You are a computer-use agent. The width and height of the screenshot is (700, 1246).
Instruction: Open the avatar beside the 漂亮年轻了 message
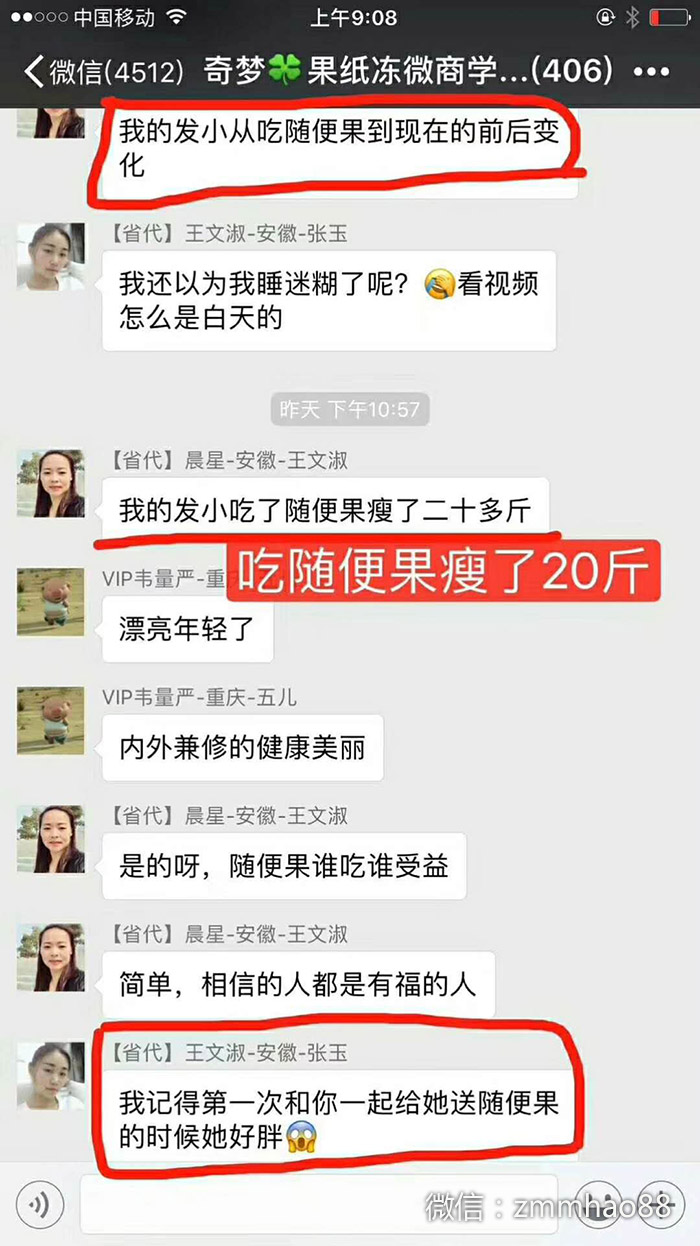click(x=50, y=603)
